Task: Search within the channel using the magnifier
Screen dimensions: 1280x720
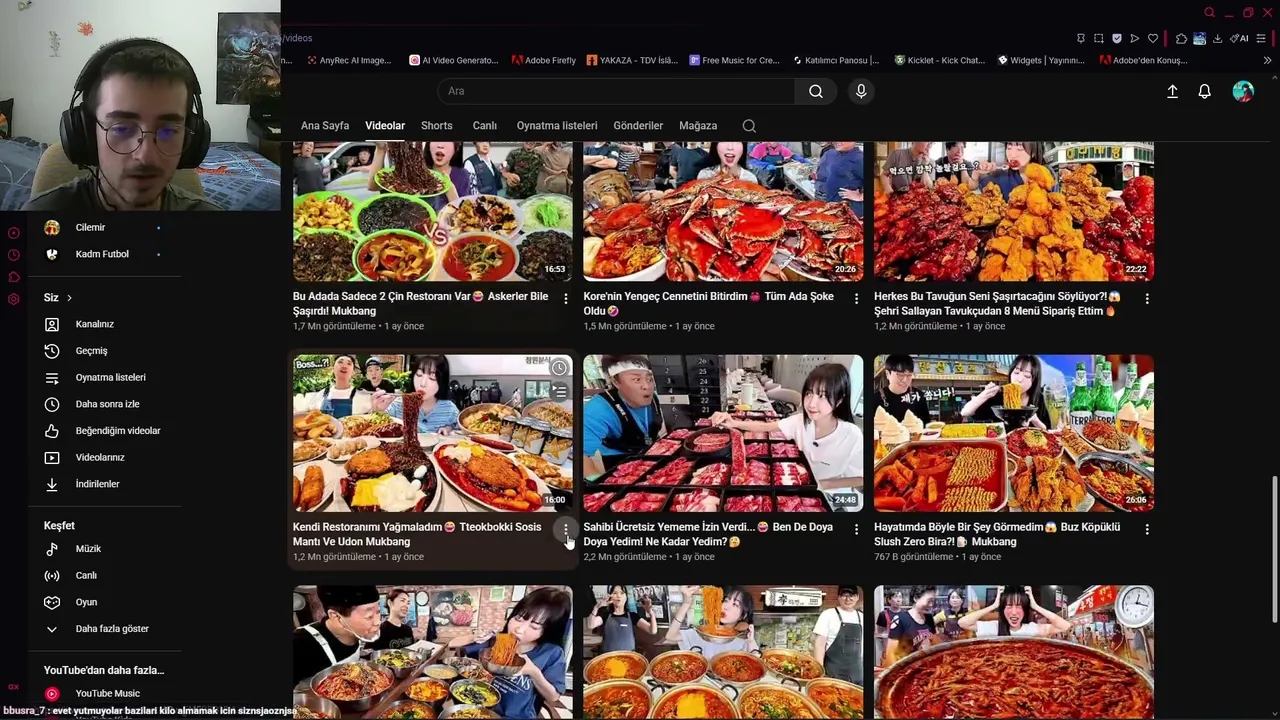Action: click(749, 126)
